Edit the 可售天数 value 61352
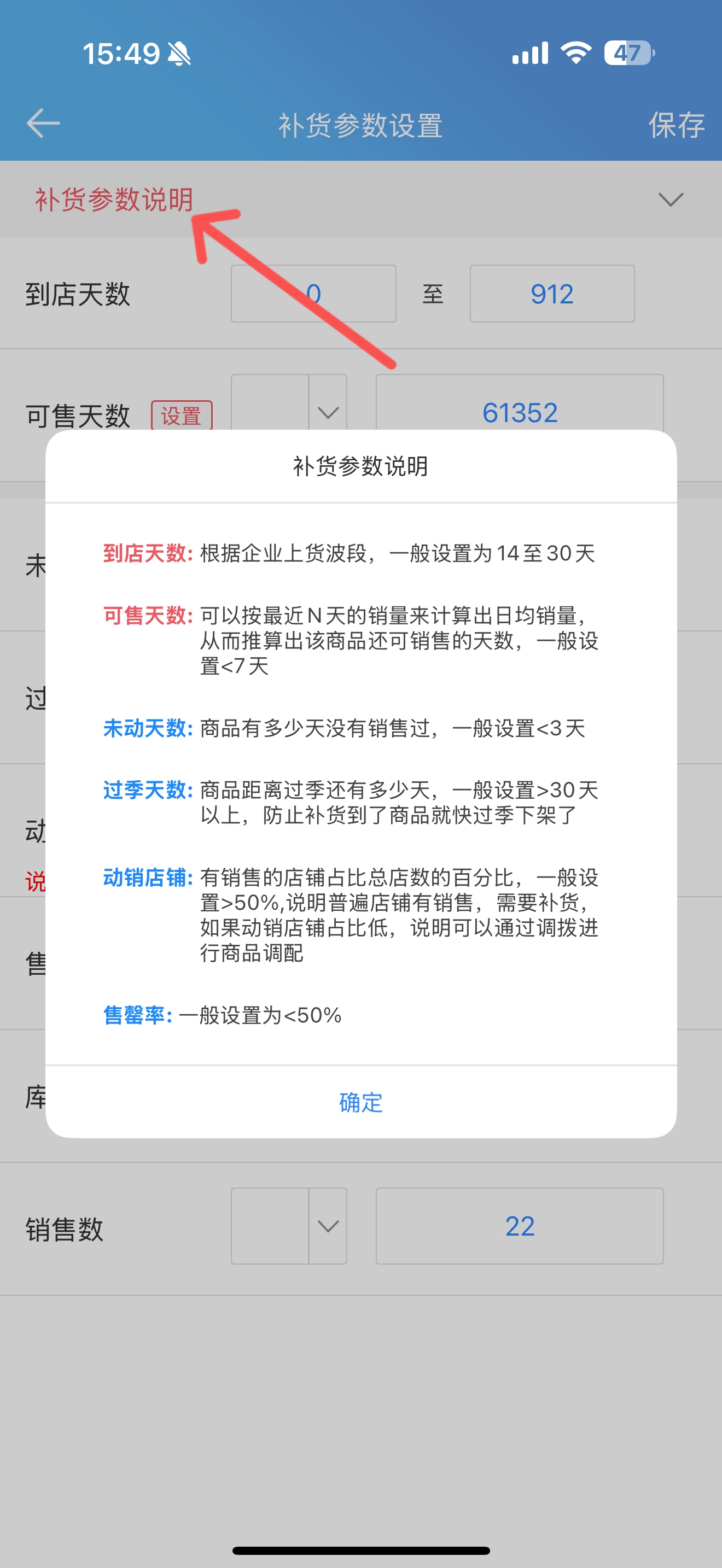 520,403
